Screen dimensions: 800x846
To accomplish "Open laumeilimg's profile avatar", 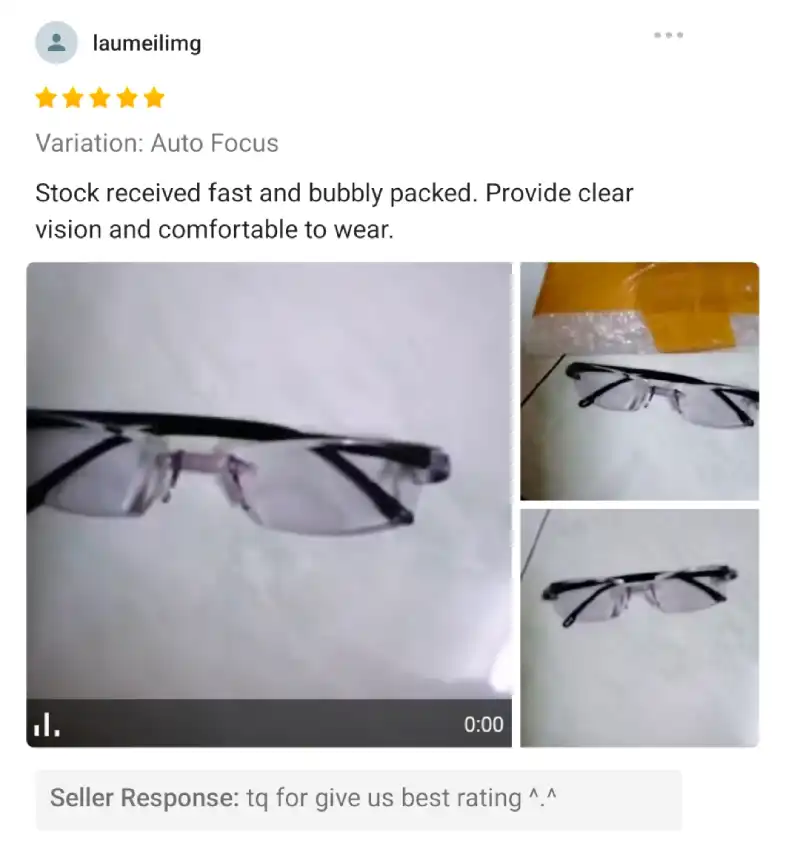I will 56,43.
